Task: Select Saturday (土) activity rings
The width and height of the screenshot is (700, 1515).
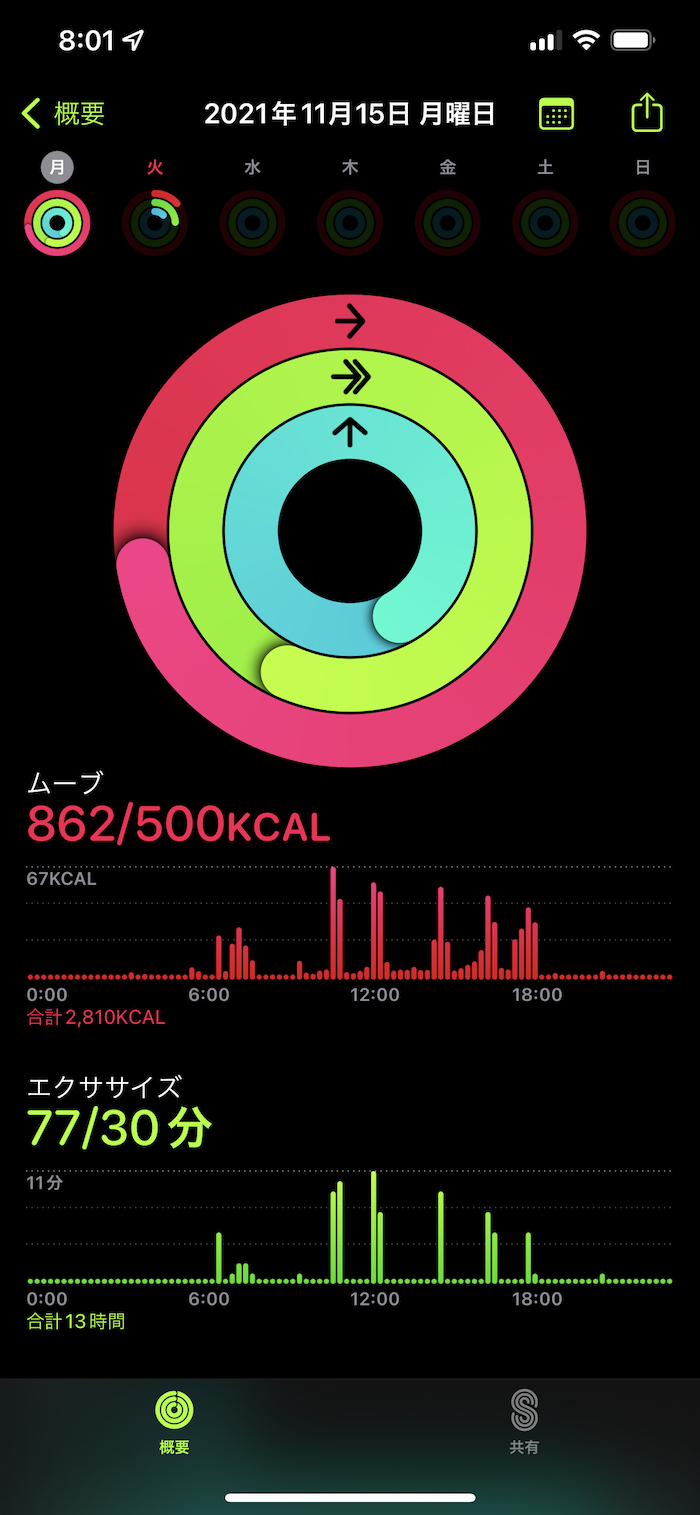Action: coord(545,222)
